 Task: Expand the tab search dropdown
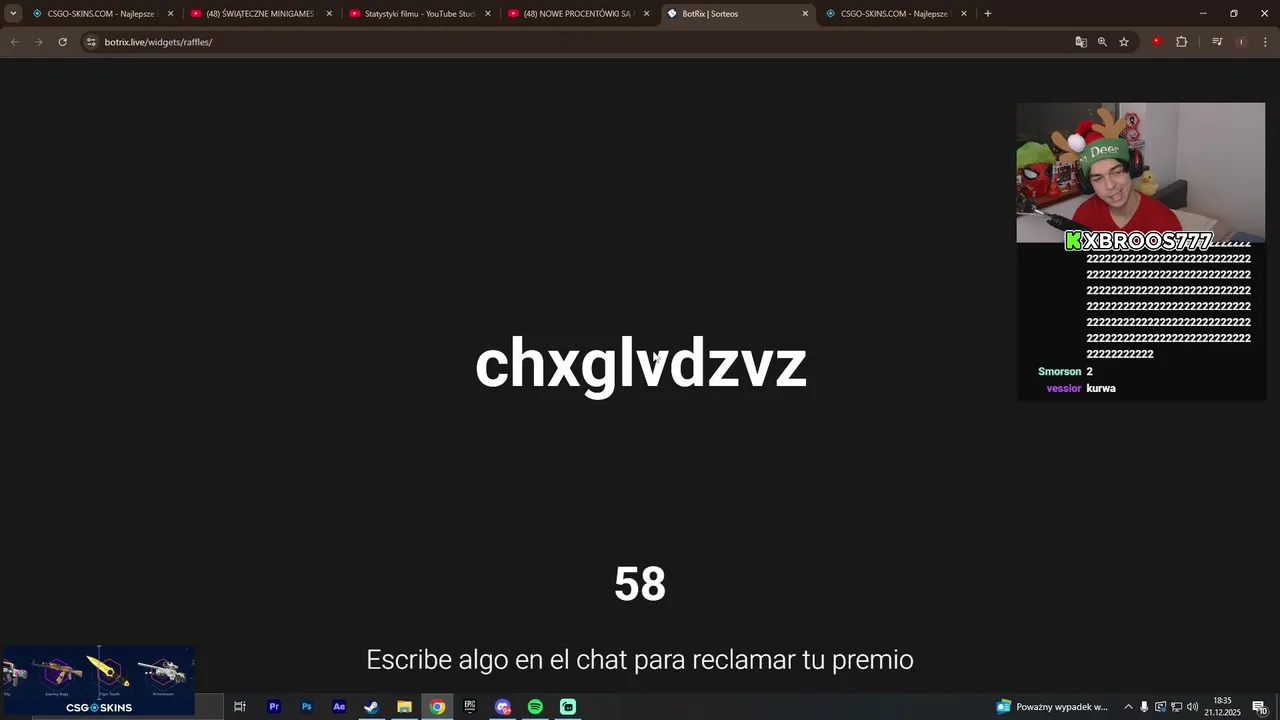coord(13,14)
